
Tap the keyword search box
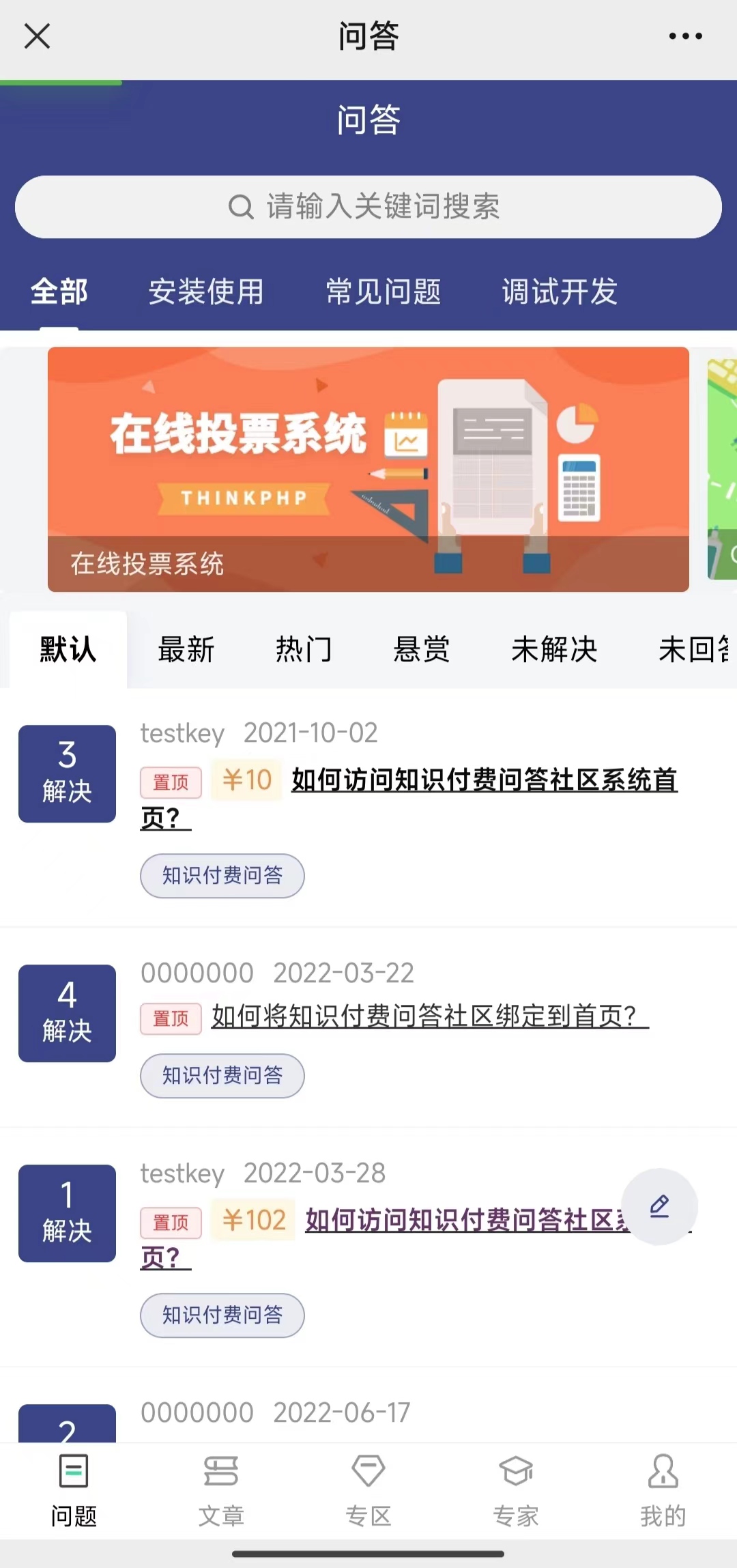pyautogui.click(x=369, y=207)
